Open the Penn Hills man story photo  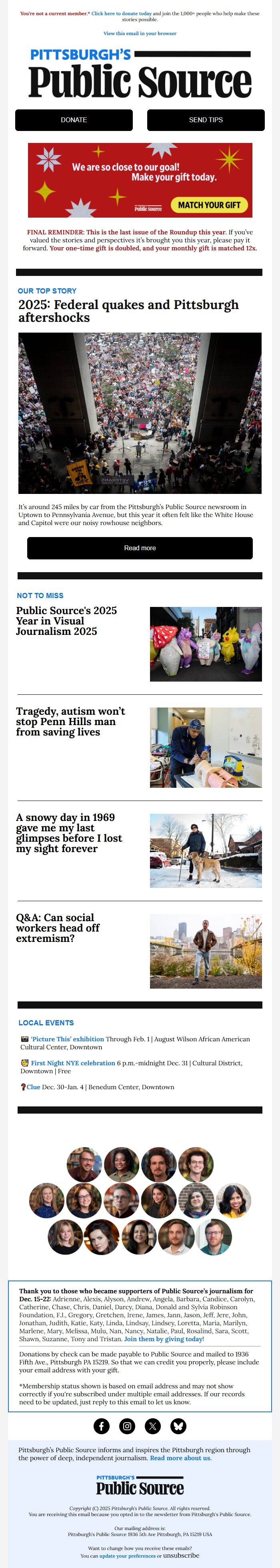(x=206, y=747)
